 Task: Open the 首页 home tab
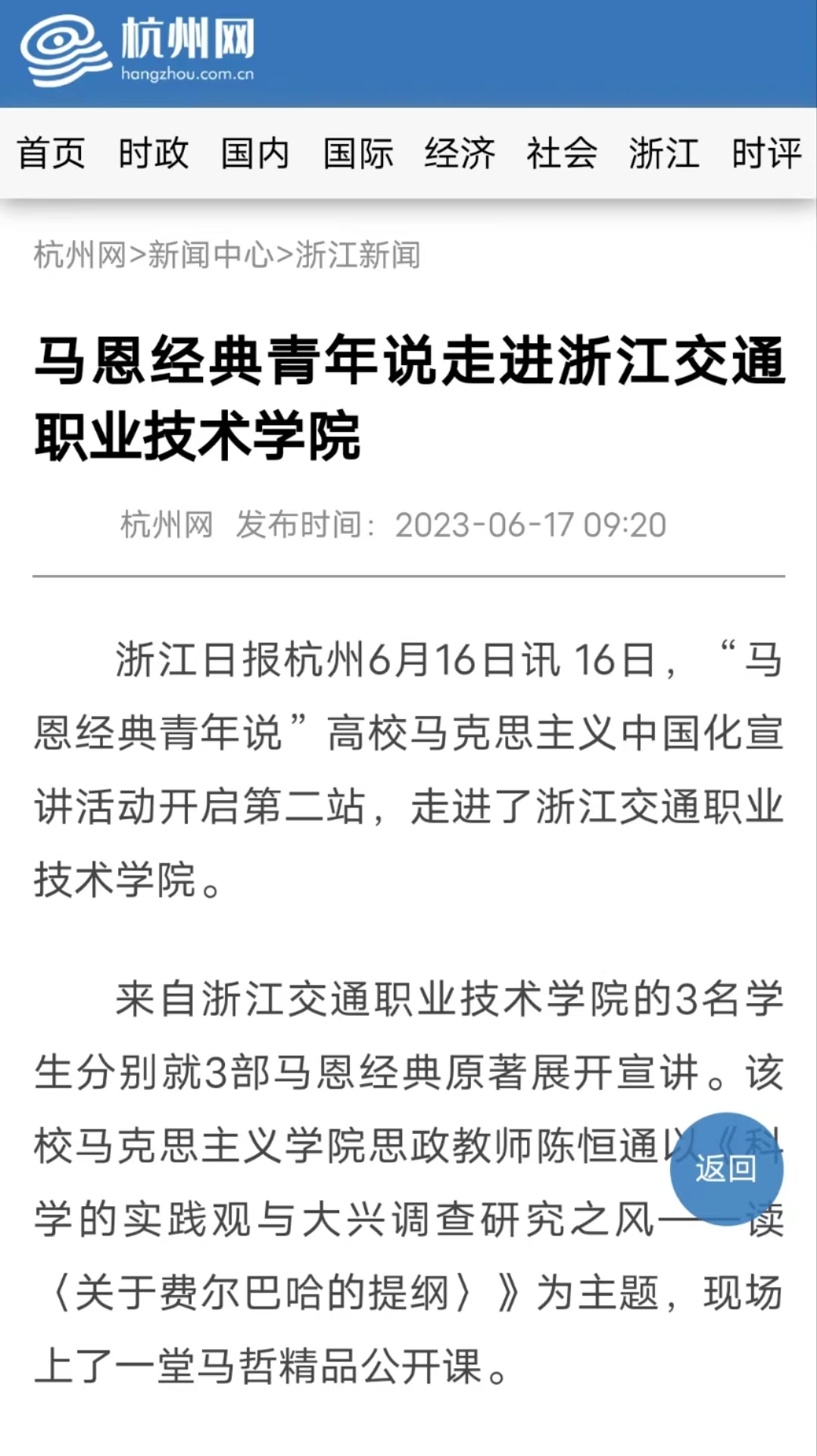(51, 153)
